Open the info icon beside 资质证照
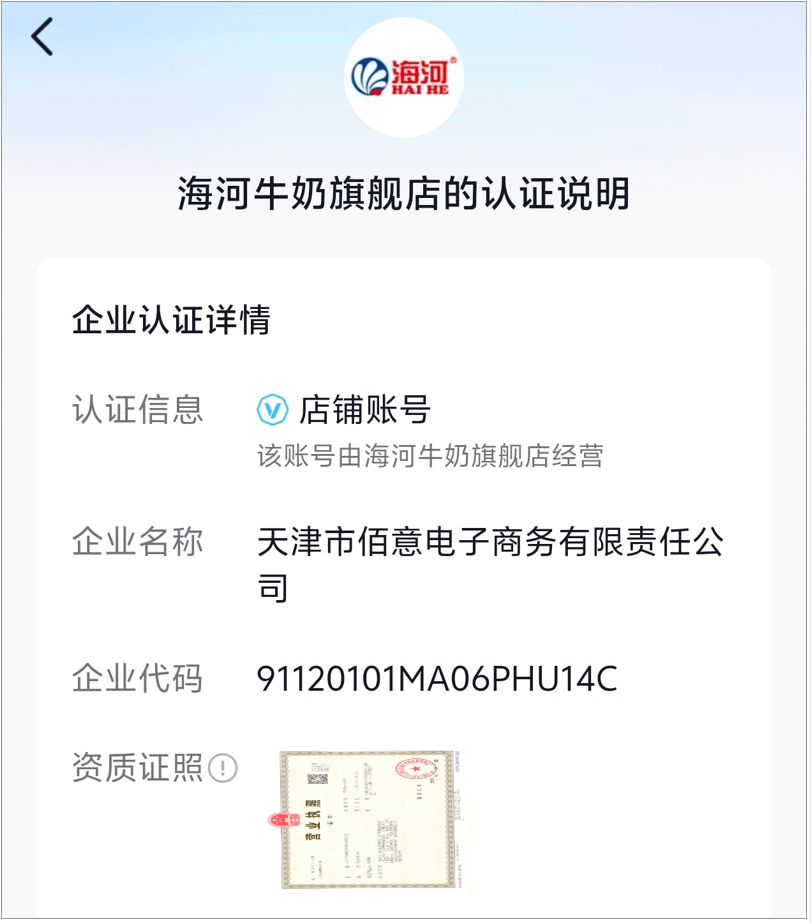Viewport: 811px width, 923px height. (224, 769)
